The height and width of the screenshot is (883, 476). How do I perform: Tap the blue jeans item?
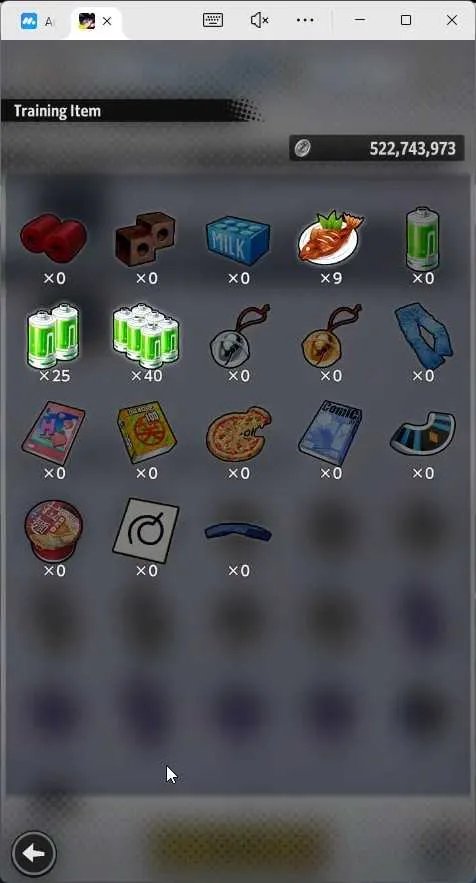tap(422, 336)
